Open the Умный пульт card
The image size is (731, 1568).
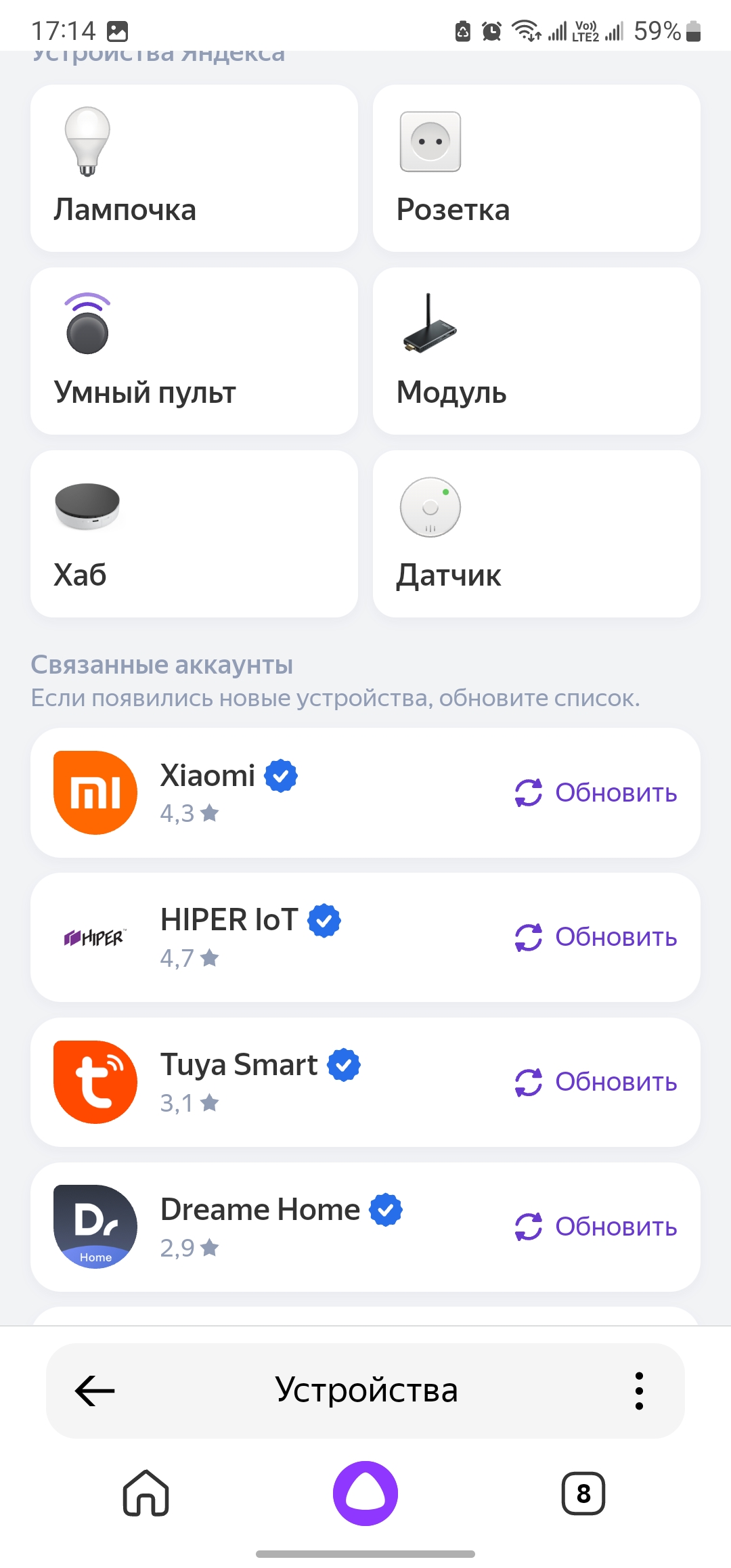click(194, 351)
